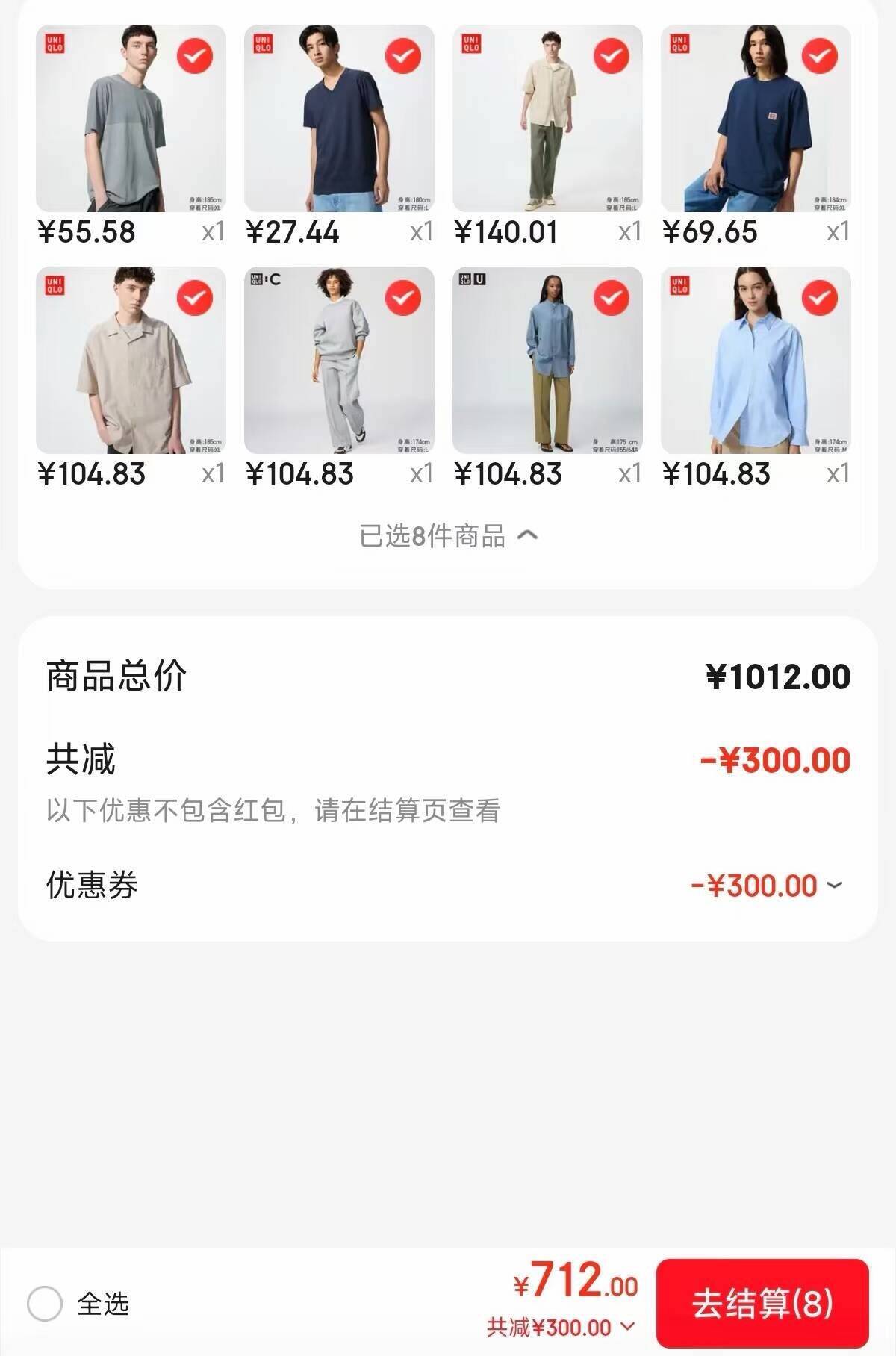This screenshot has width=896, height=1356.
Task: Uncheck the ¥140.01 beige shirt item
Action: click(x=612, y=56)
